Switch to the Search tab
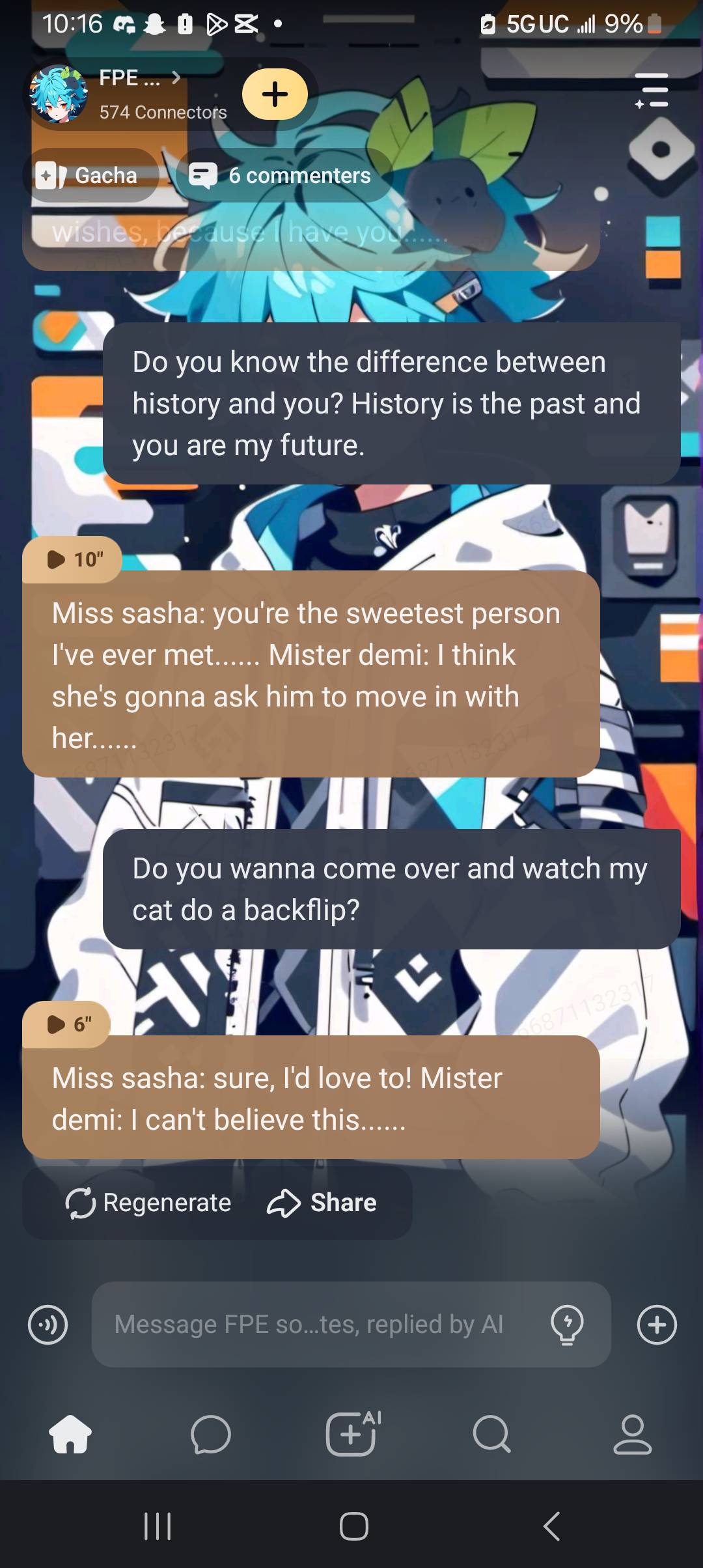This screenshot has height=1568, width=703. pyautogui.click(x=491, y=1434)
